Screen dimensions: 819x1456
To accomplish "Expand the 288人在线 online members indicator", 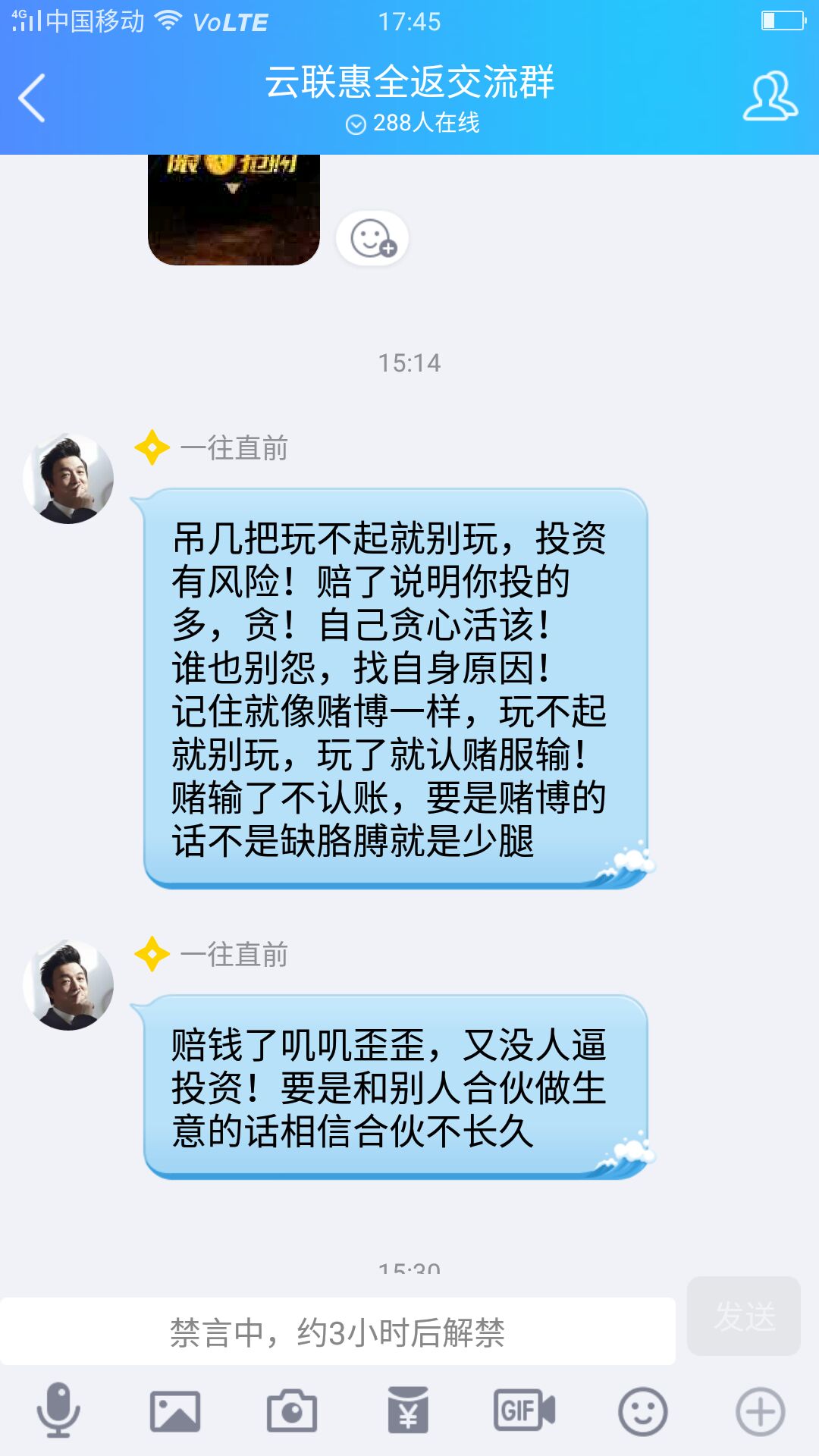I will pos(409,121).
